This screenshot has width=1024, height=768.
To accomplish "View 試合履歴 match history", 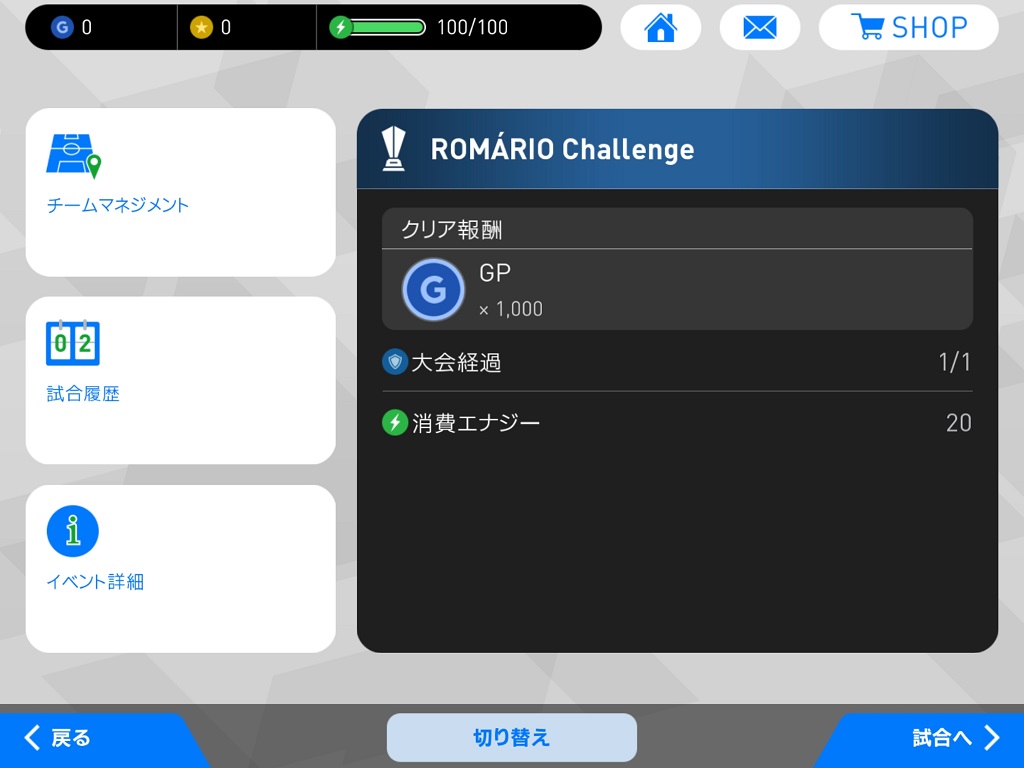I will (180, 380).
